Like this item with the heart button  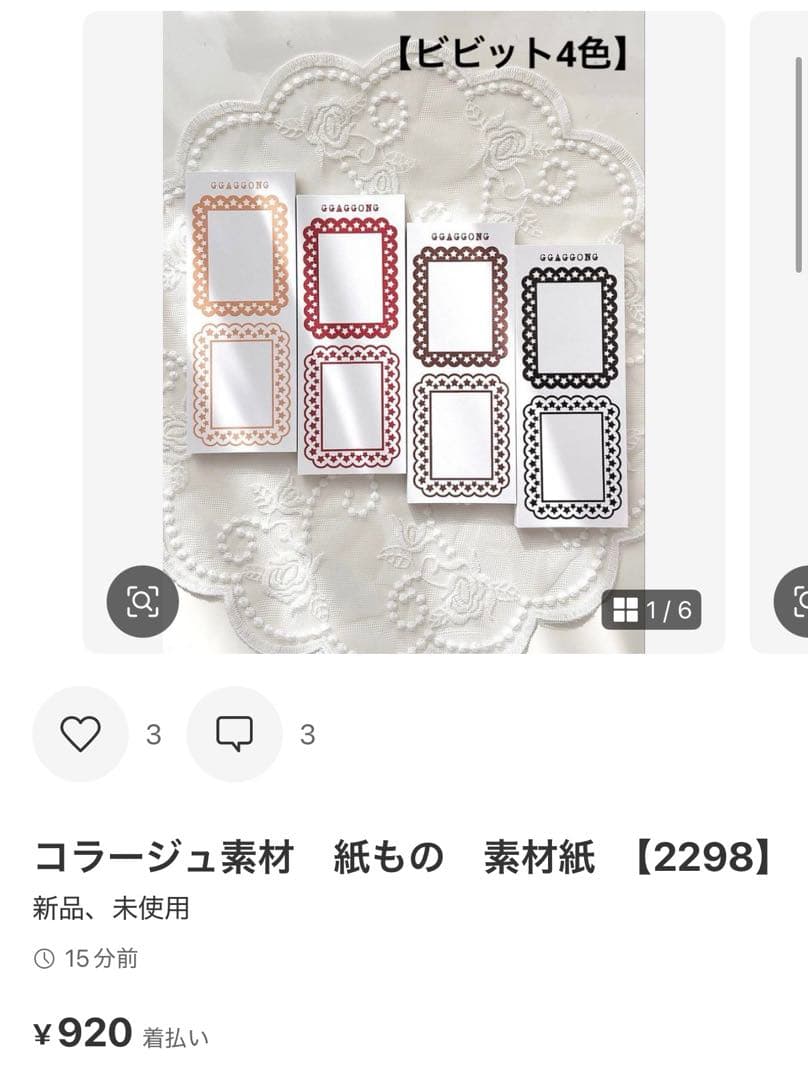pos(80,734)
